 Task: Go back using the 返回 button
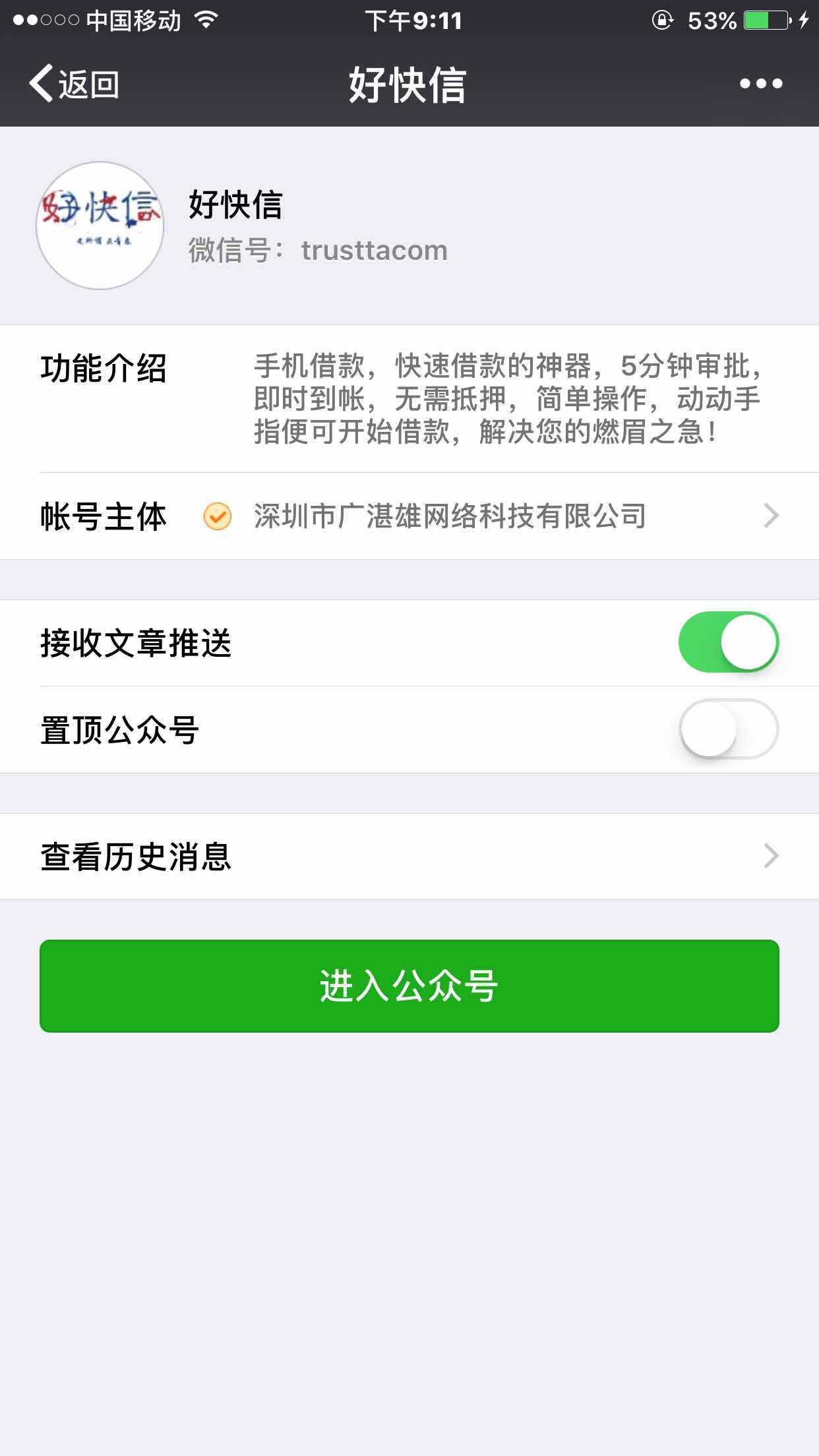coord(74,84)
